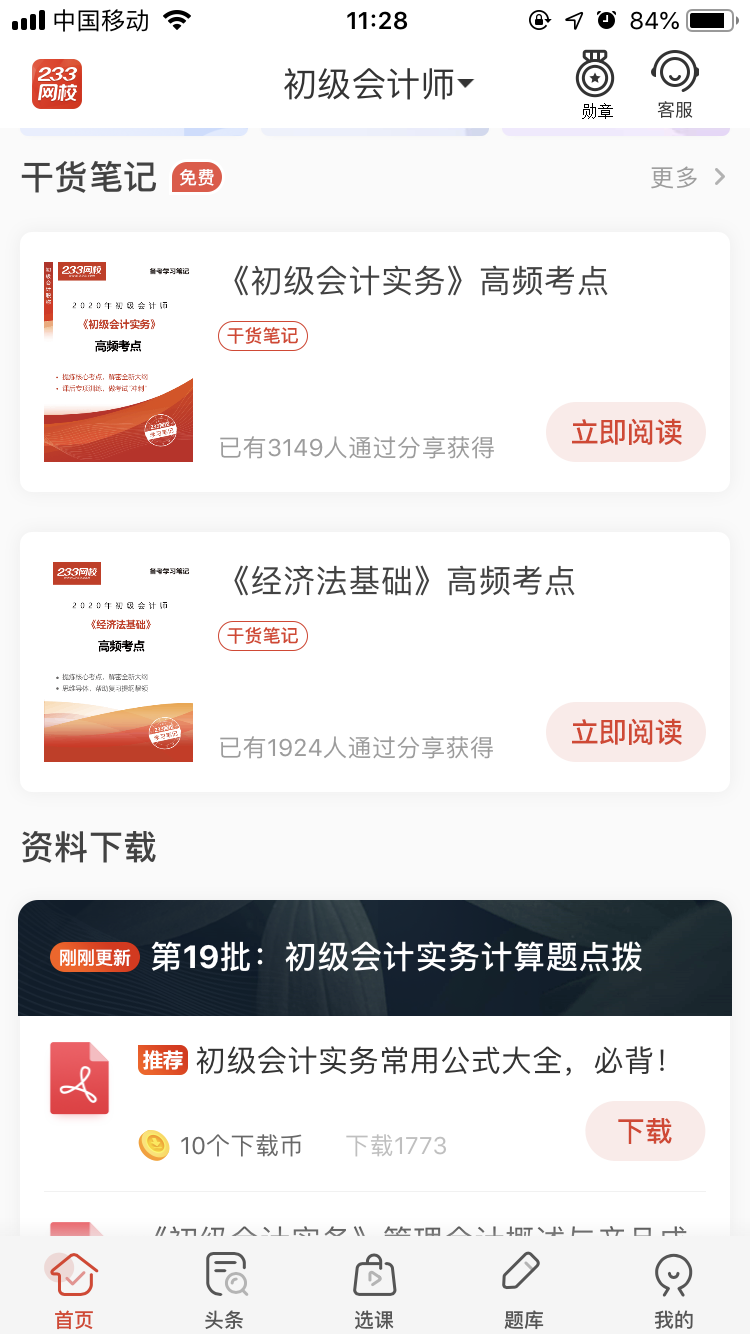Switch to the 我的 tab

coord(673,1290)
